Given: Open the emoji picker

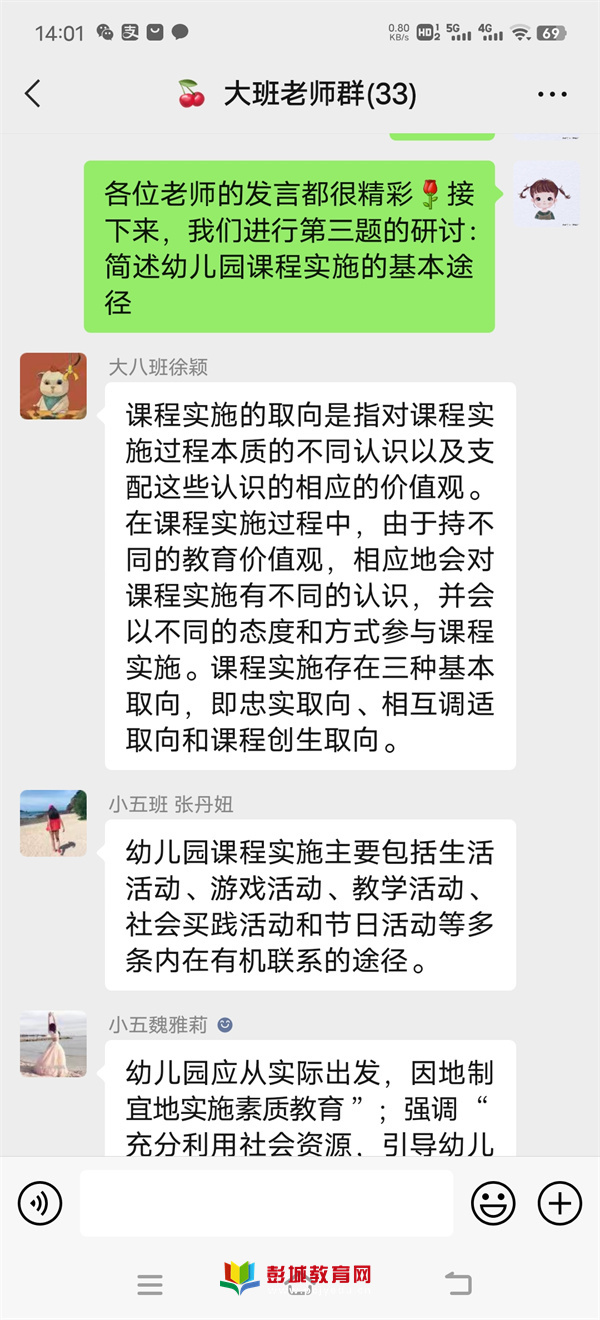Looking at the screenshot, I should pyautogui.click(x=493, y=1203).
